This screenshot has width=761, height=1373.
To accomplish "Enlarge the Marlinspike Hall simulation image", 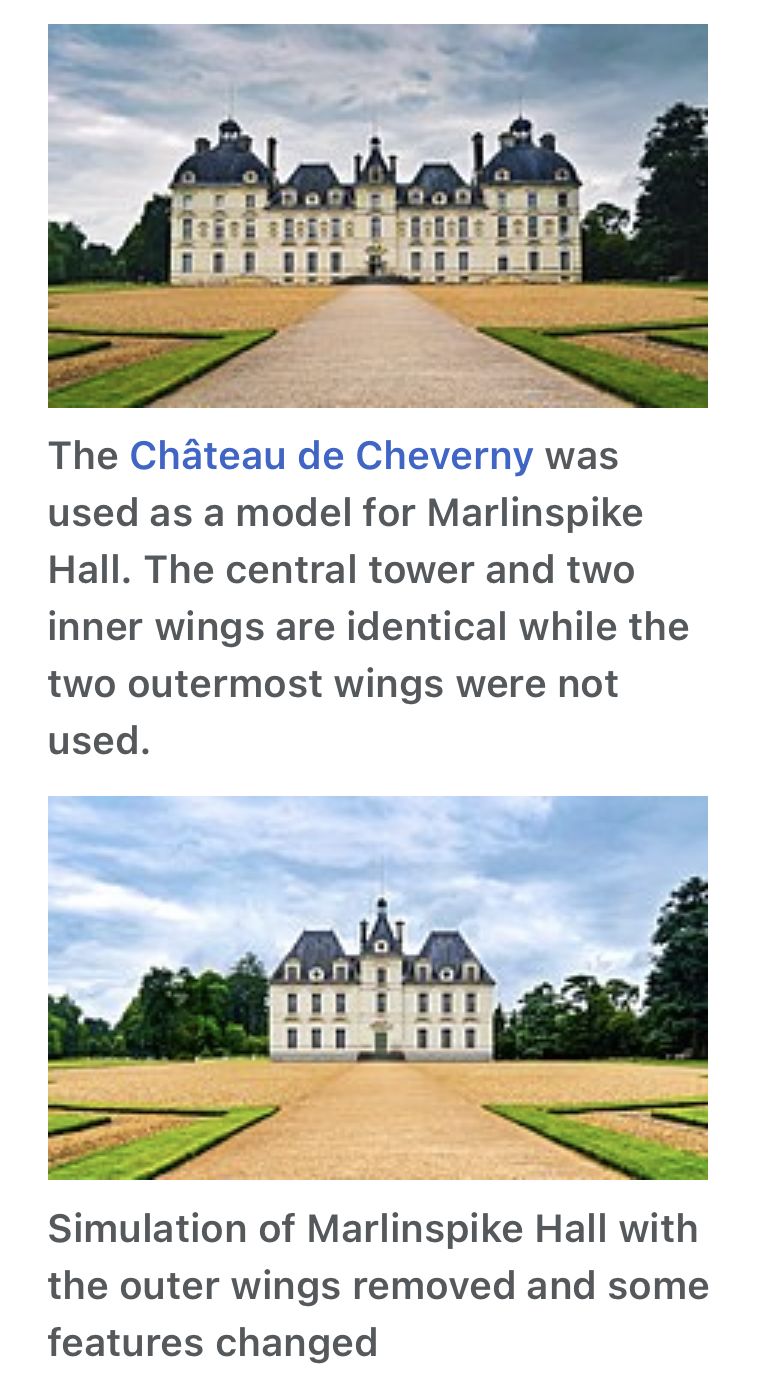I will tap(378, 987).
